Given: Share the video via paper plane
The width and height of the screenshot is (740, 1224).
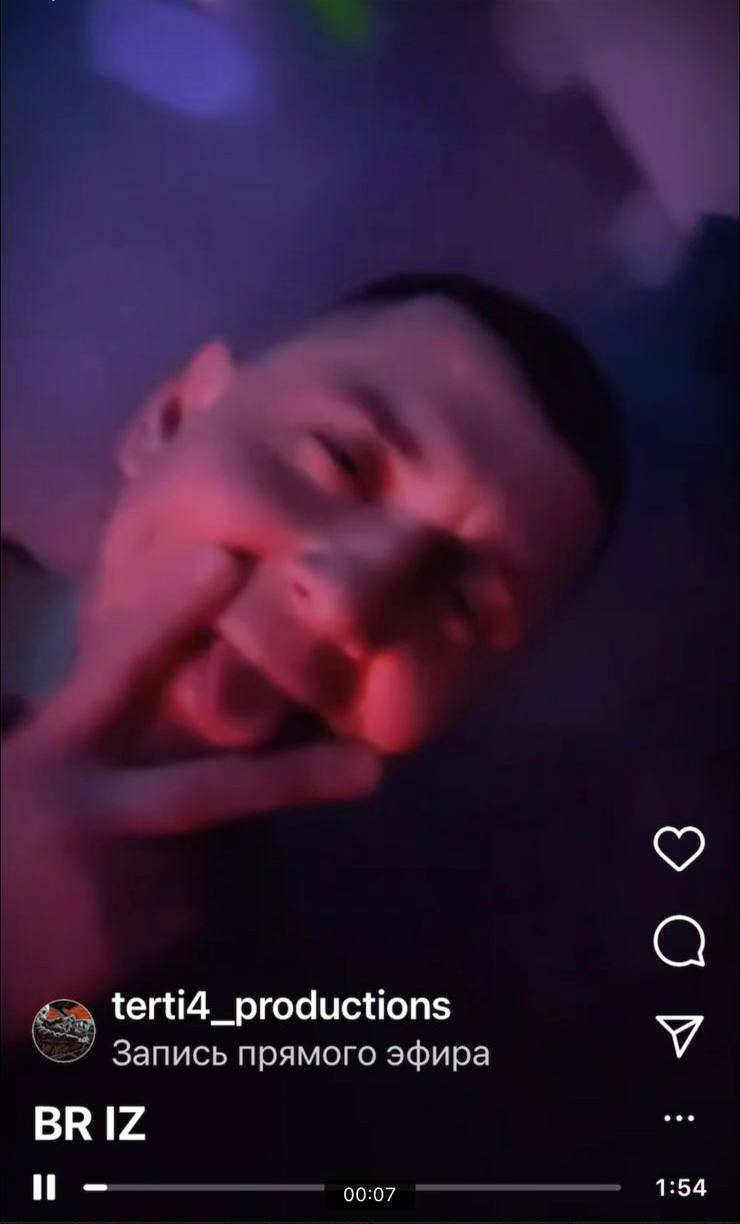Looking at the screenshot, I should [x=679, y=1035].
